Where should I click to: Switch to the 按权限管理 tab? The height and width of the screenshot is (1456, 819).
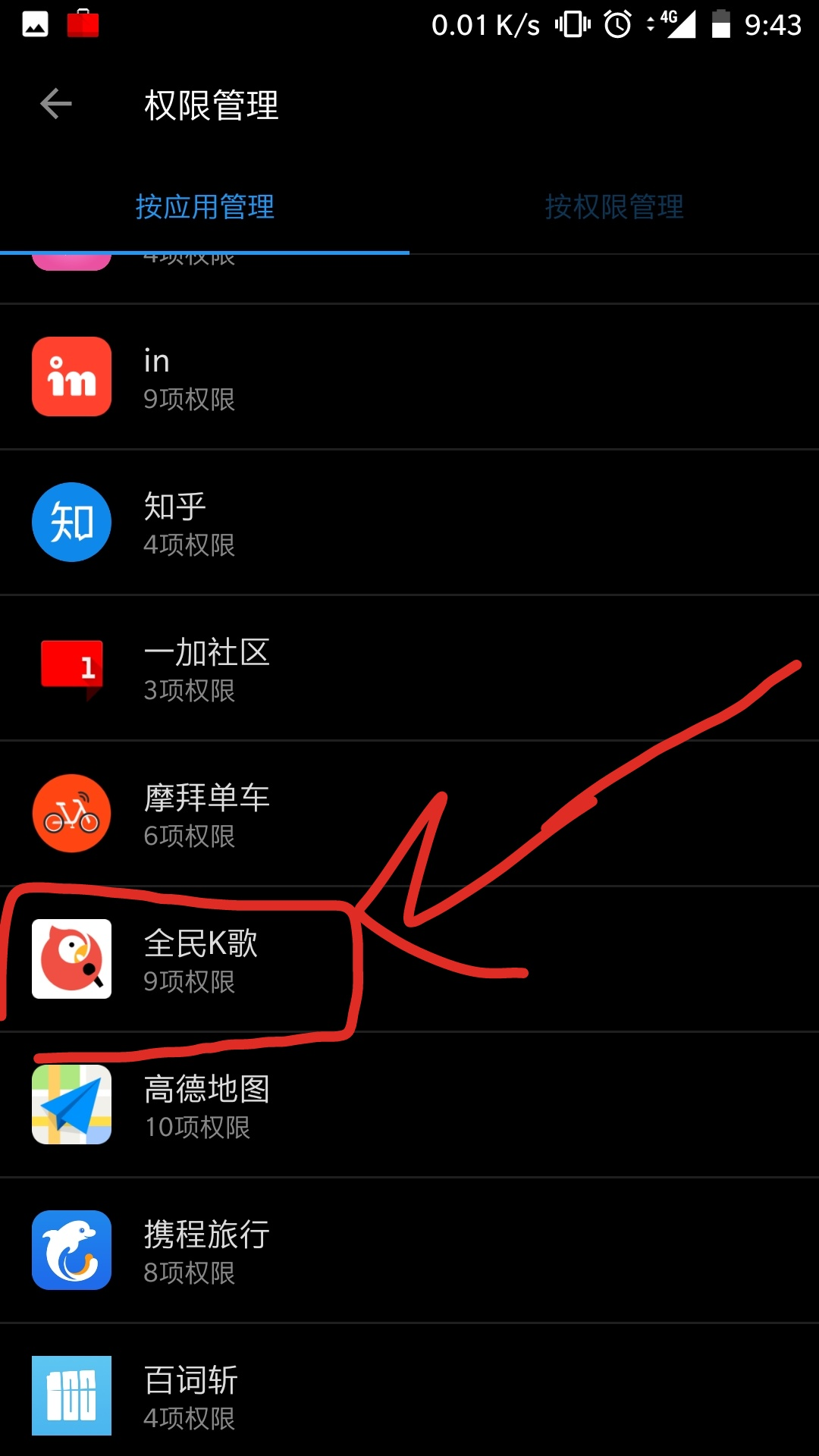tap(614, 206)
